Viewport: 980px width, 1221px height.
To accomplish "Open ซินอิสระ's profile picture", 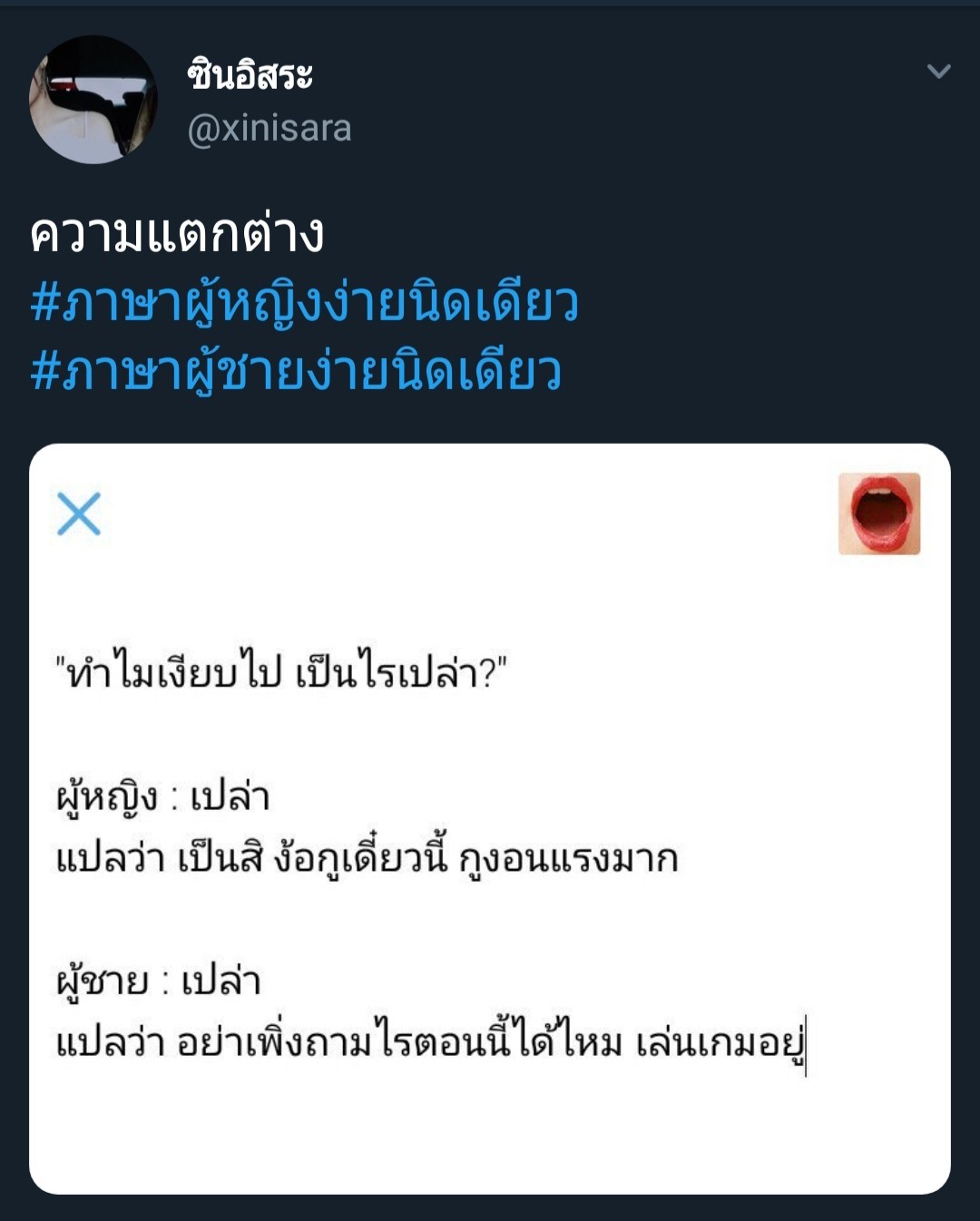I will 93,101.
